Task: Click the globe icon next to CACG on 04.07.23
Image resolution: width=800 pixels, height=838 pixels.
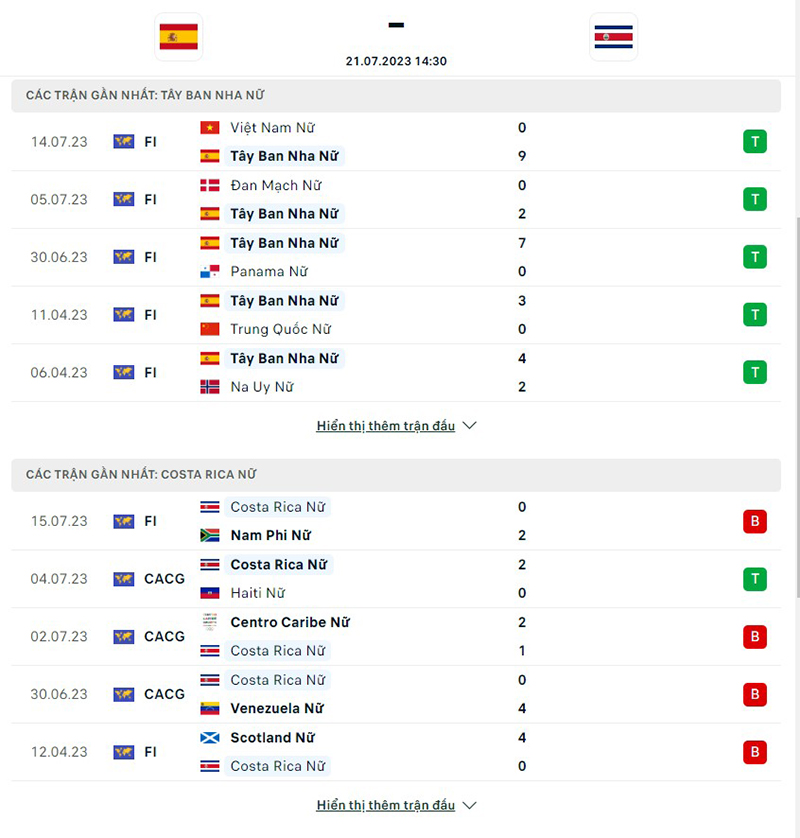Action: pyautogui.click(x=124, y=578)
